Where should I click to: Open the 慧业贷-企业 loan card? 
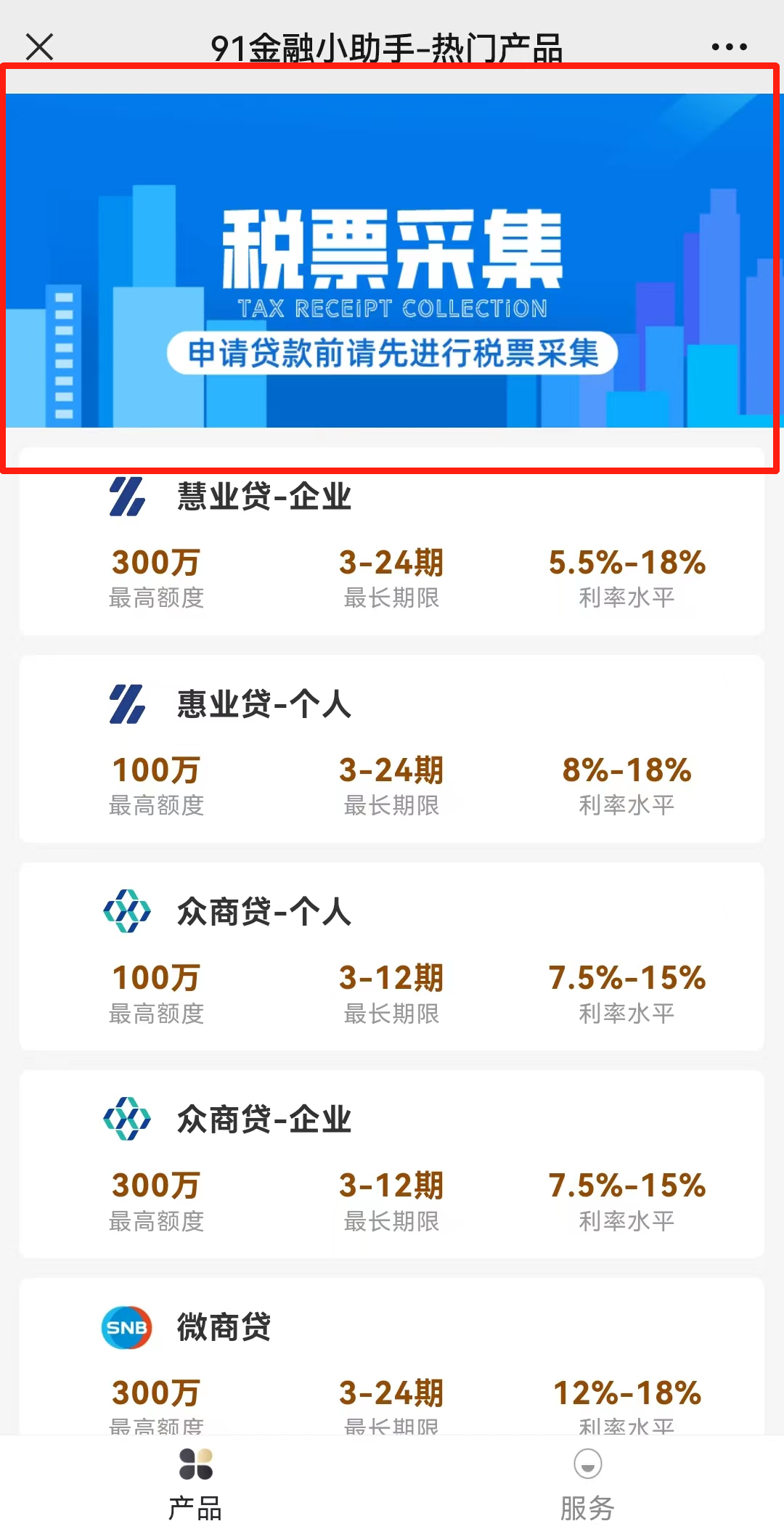[392, 542]
